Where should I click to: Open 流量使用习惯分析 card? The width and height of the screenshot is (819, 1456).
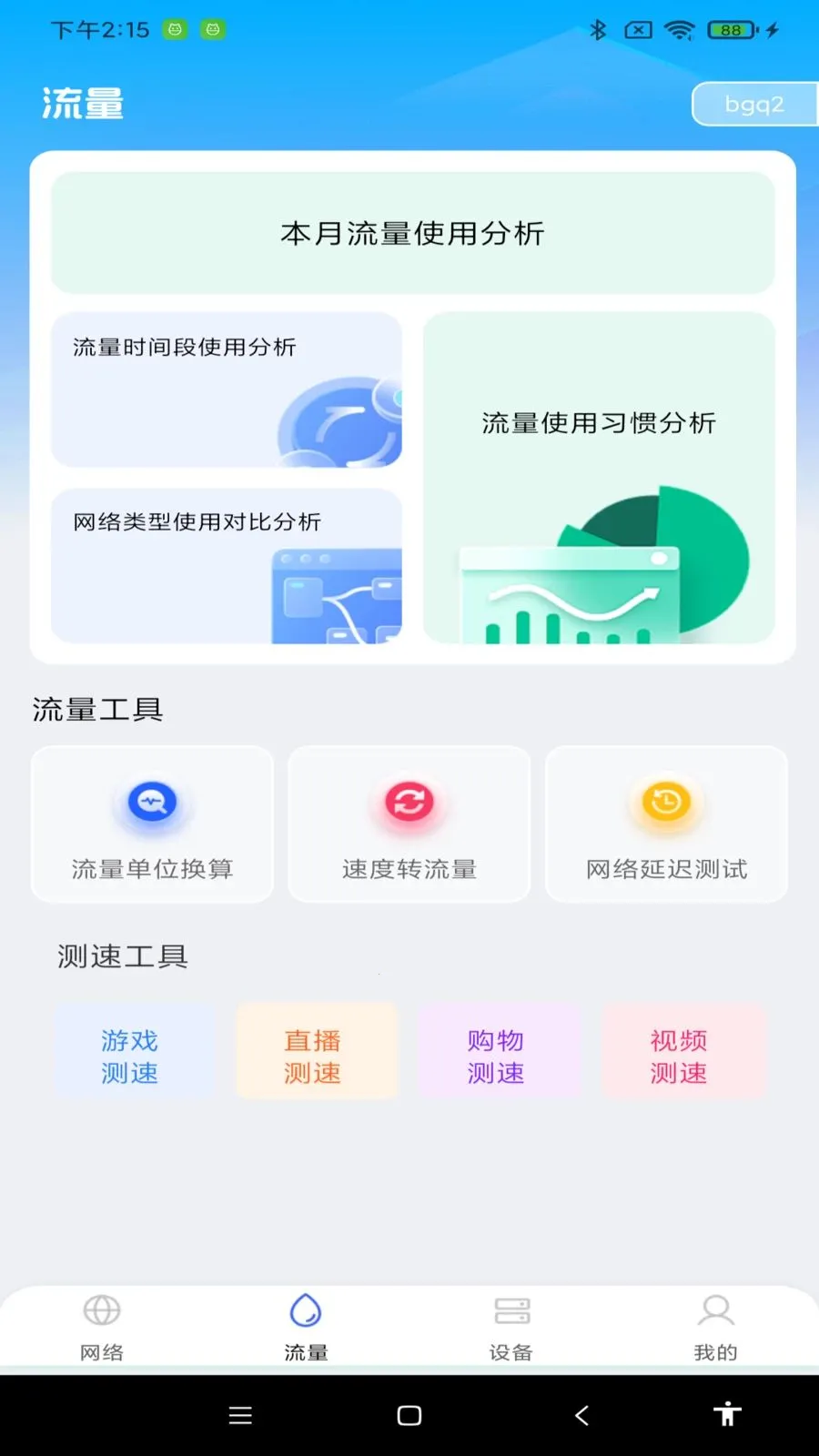click(x=599, y=478)
